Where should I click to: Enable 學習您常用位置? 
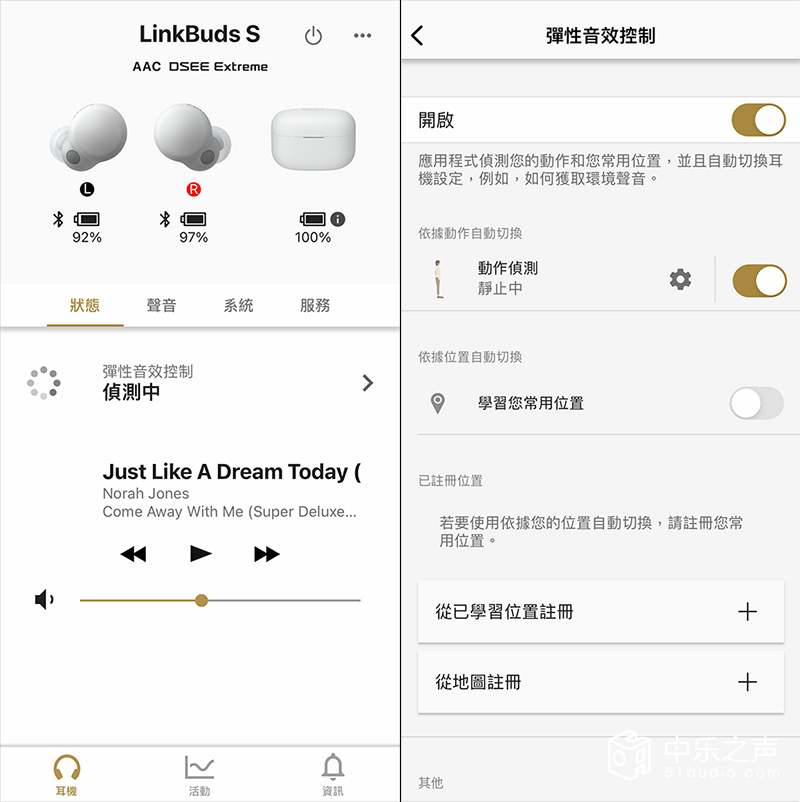pyautogui.click(x=756, y=403)
